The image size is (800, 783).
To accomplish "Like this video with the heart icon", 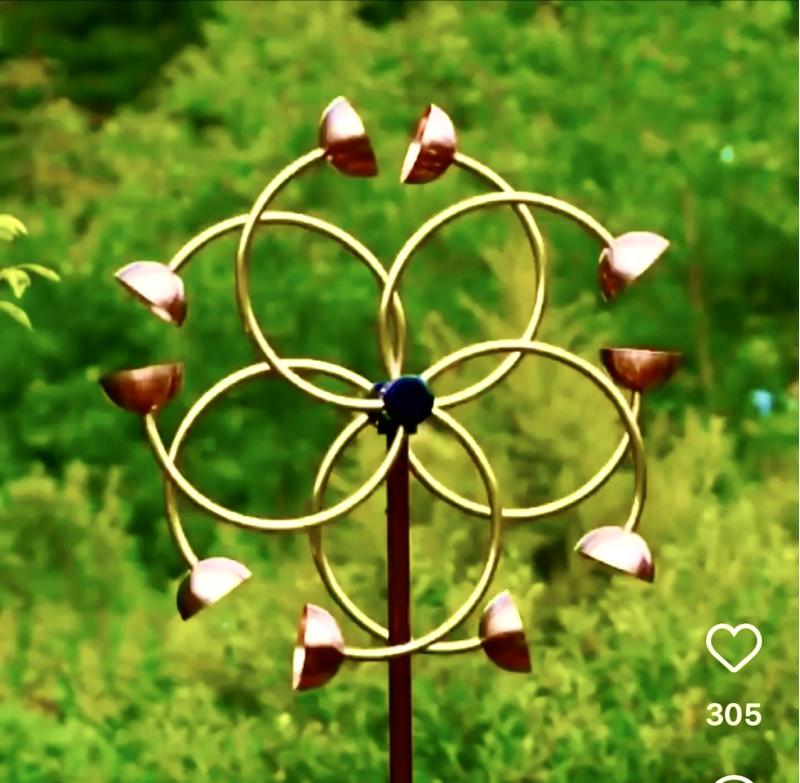I will pyautogui.click(x=733, y=647).
